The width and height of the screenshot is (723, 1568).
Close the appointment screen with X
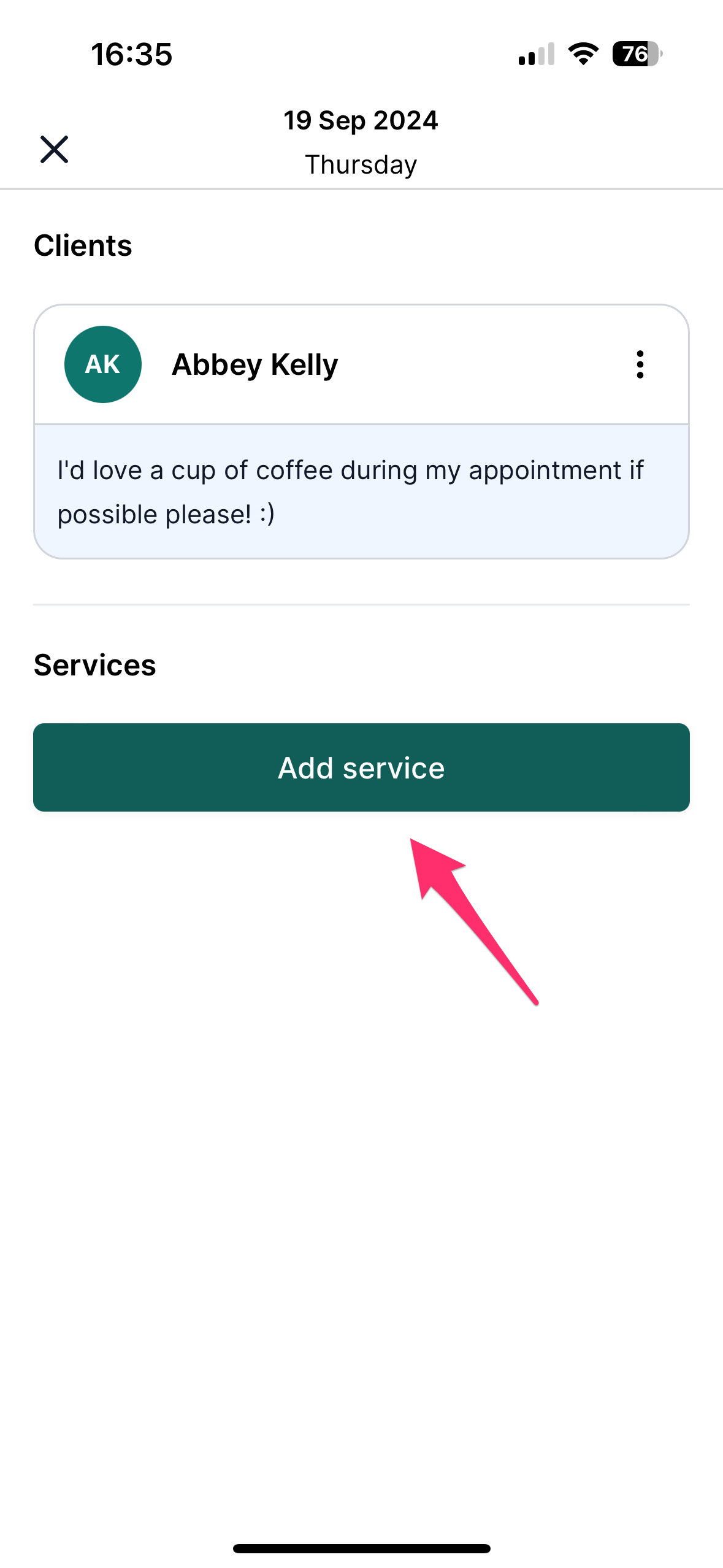54,150
